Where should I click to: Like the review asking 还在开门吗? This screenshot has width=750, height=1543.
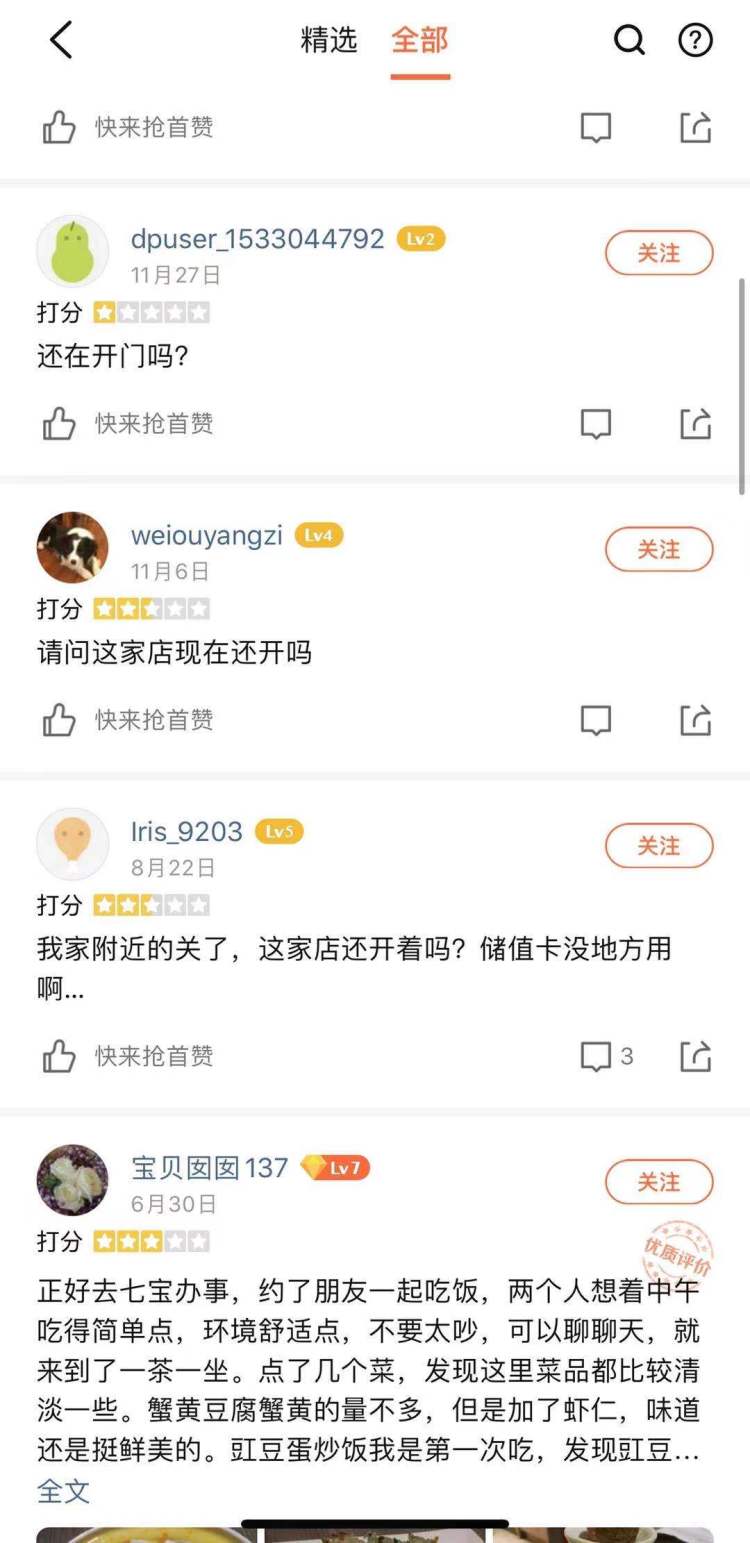coord(60,424)
